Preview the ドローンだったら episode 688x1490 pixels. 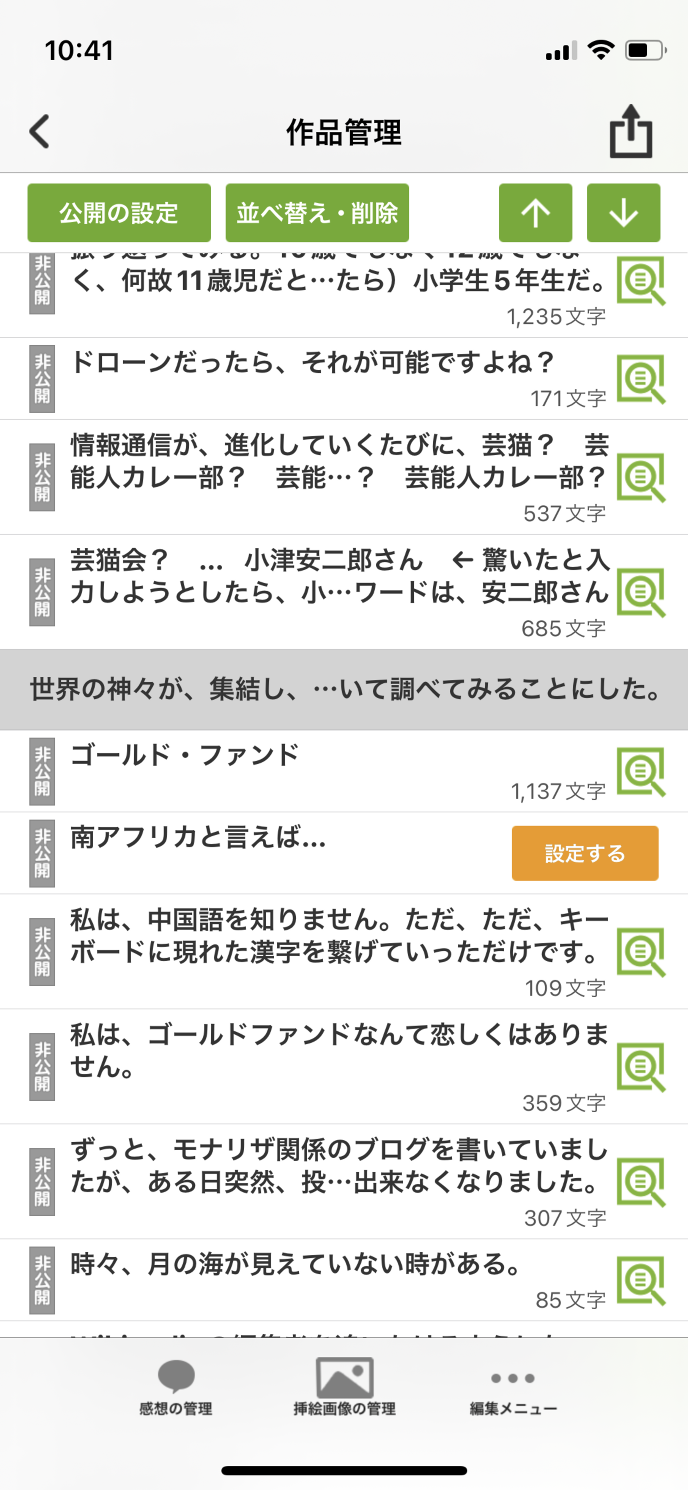[x=641, y=379]
